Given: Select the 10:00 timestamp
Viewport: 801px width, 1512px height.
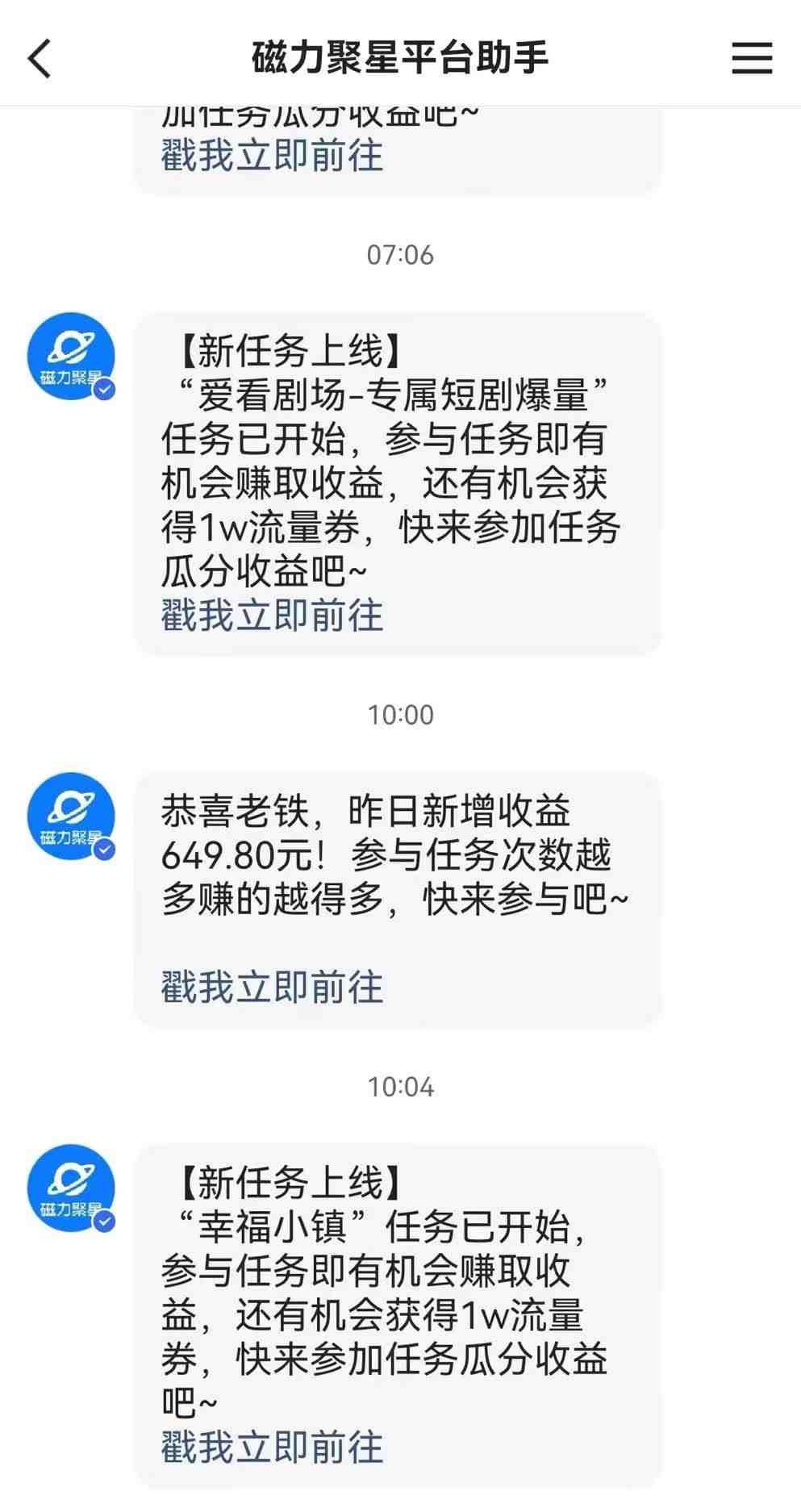Looking at the screenshot, I should pyautogui.click(x=401, y=713).
